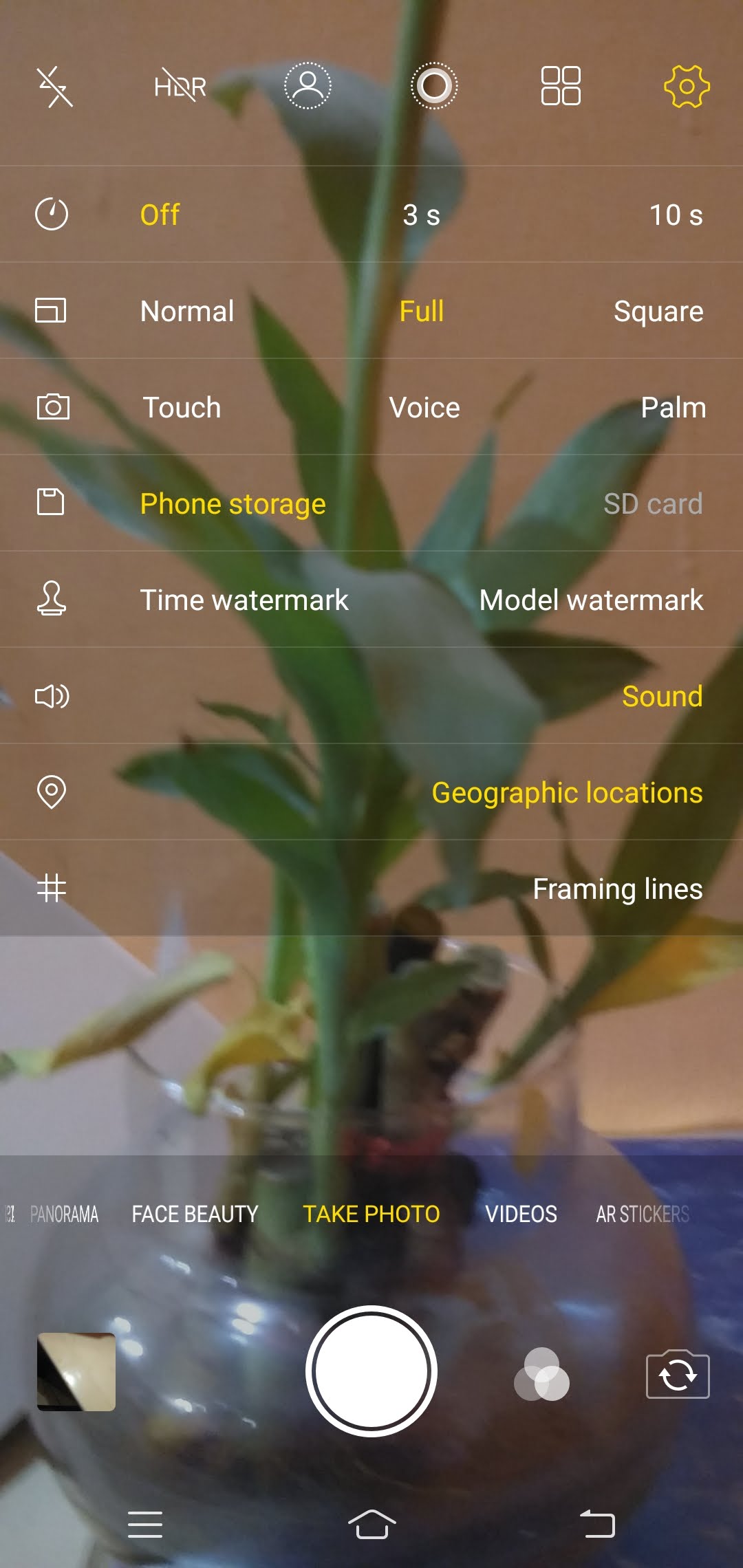Enable Voice shutter capture

point(424,407)
